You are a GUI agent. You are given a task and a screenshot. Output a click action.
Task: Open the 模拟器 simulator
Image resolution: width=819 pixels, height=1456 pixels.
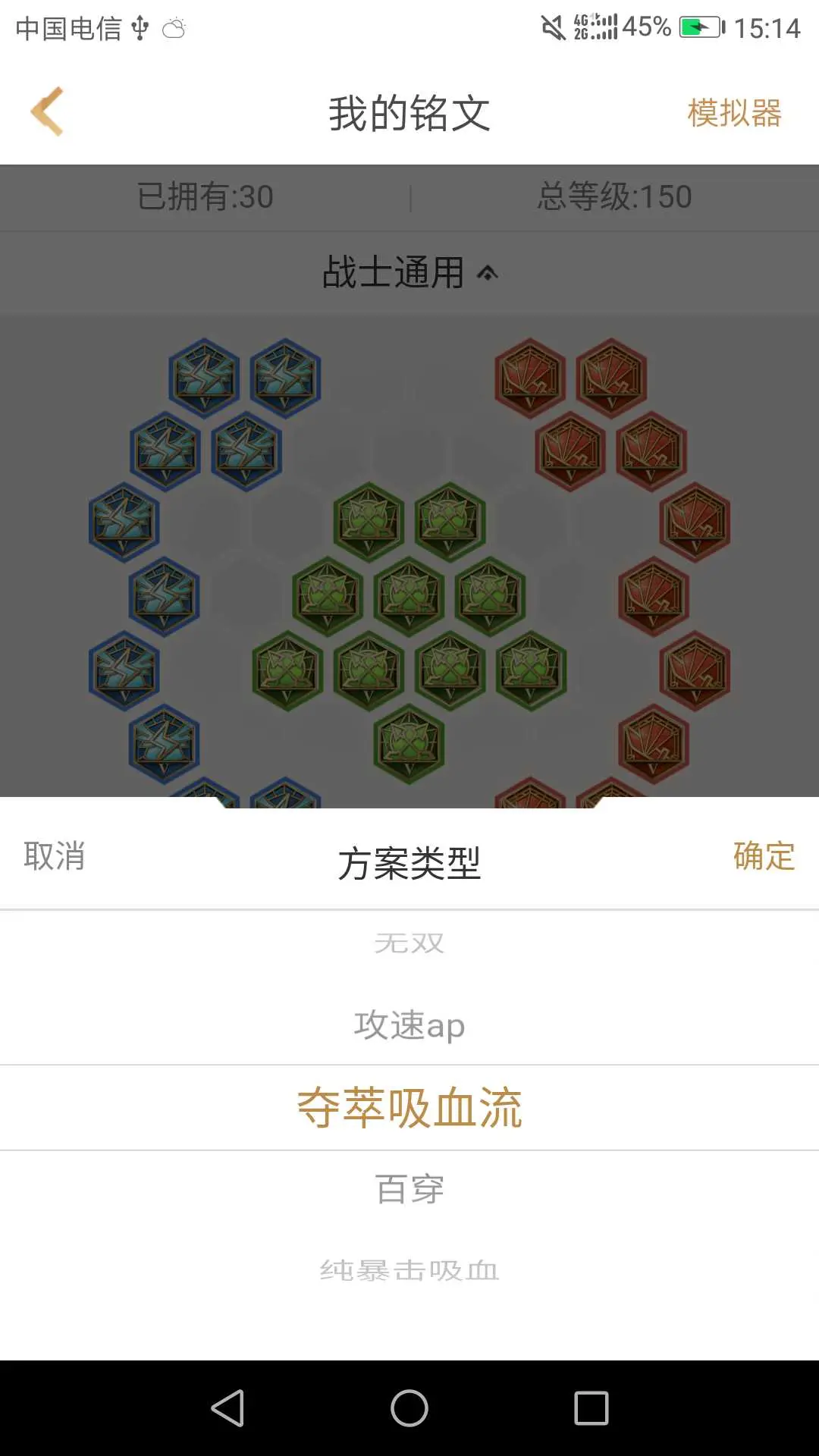point(733,114)
